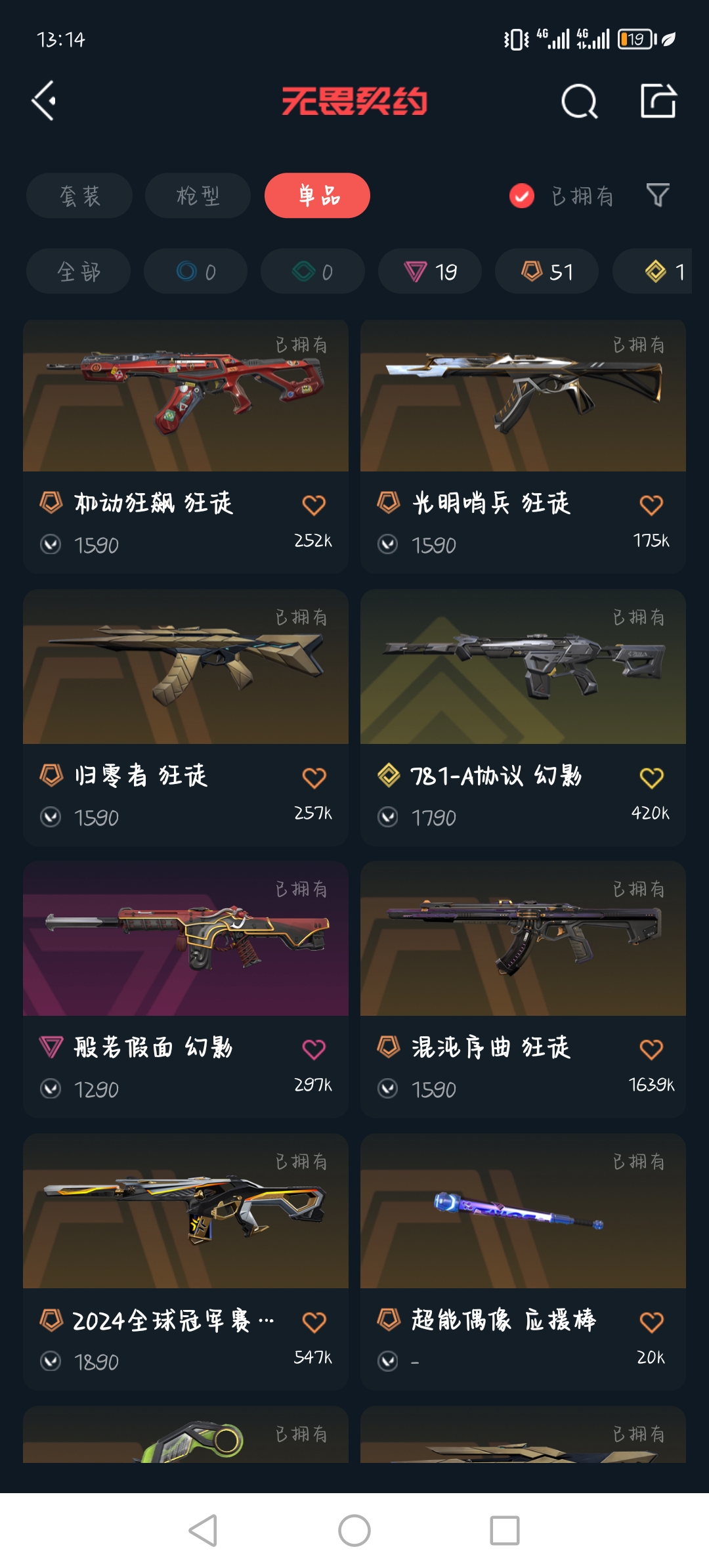Like the 归零者 狂徒 skin
The height and width of the screenshot is (1568, 709).
tap(314, 778)
